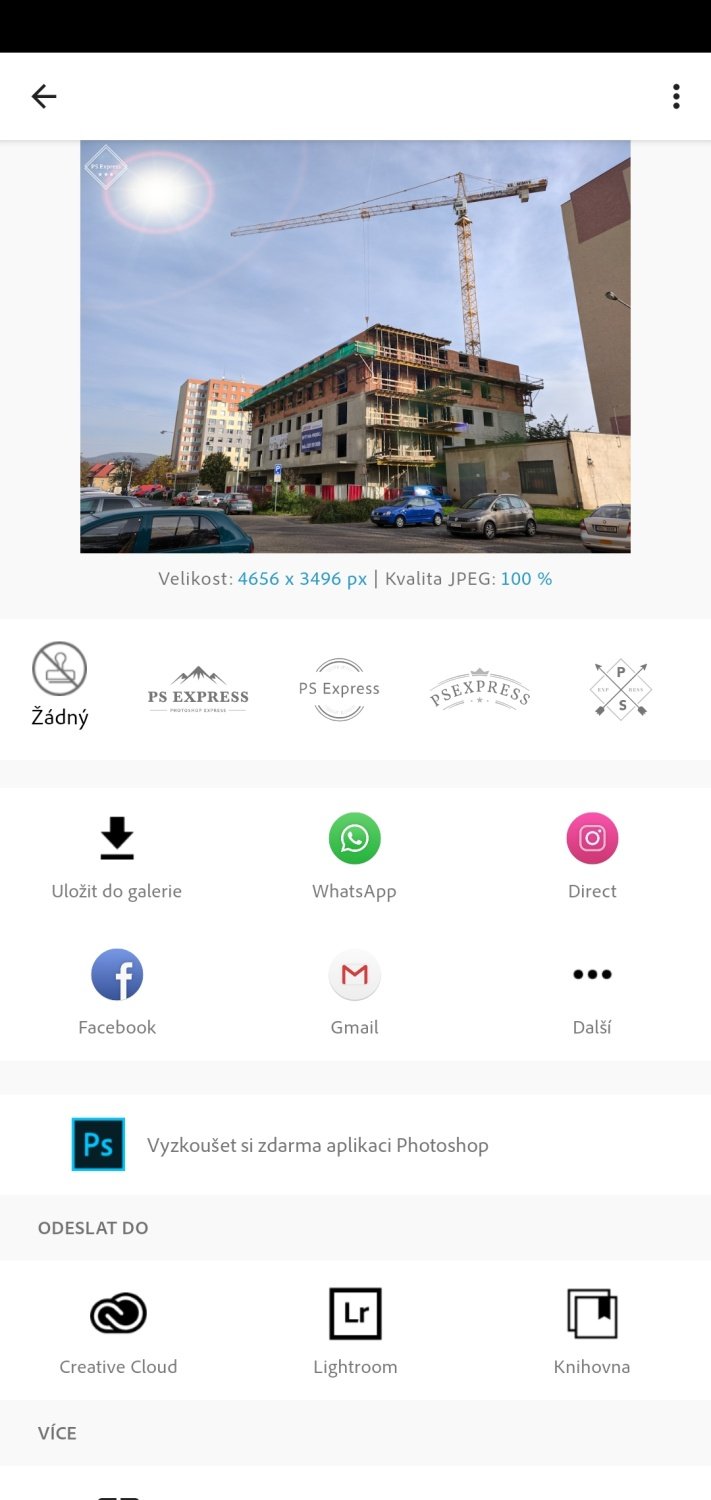711x1500 pixels.
Task: Select the crossed-arrows P S watermark
Action: click(x=620, y=689)
